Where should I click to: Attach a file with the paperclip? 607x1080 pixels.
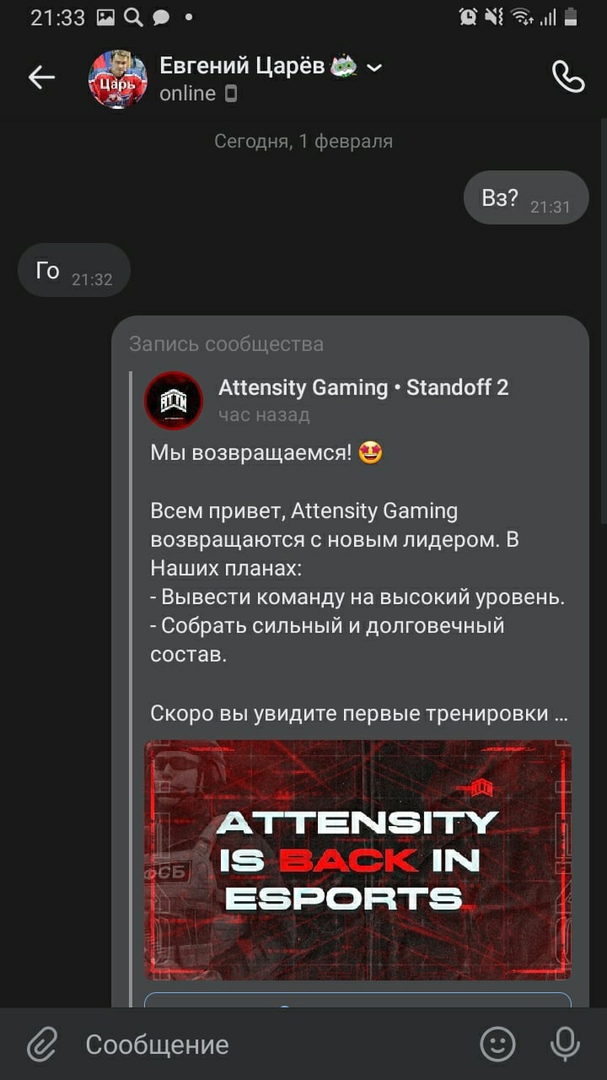click(x=41, y=1045)
